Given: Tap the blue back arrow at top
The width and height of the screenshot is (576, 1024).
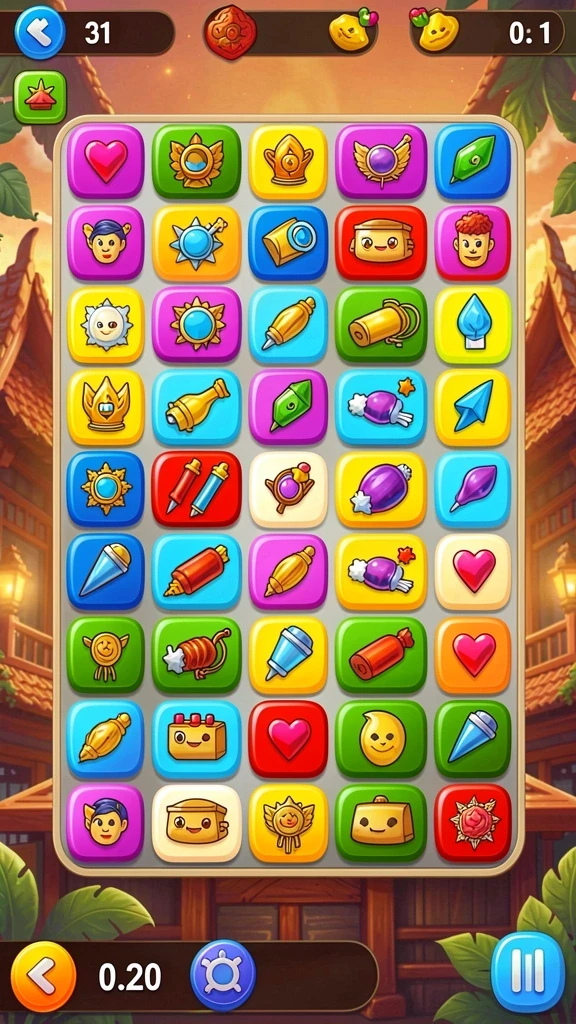Looking at the screenshot, I should pos(40,32).
